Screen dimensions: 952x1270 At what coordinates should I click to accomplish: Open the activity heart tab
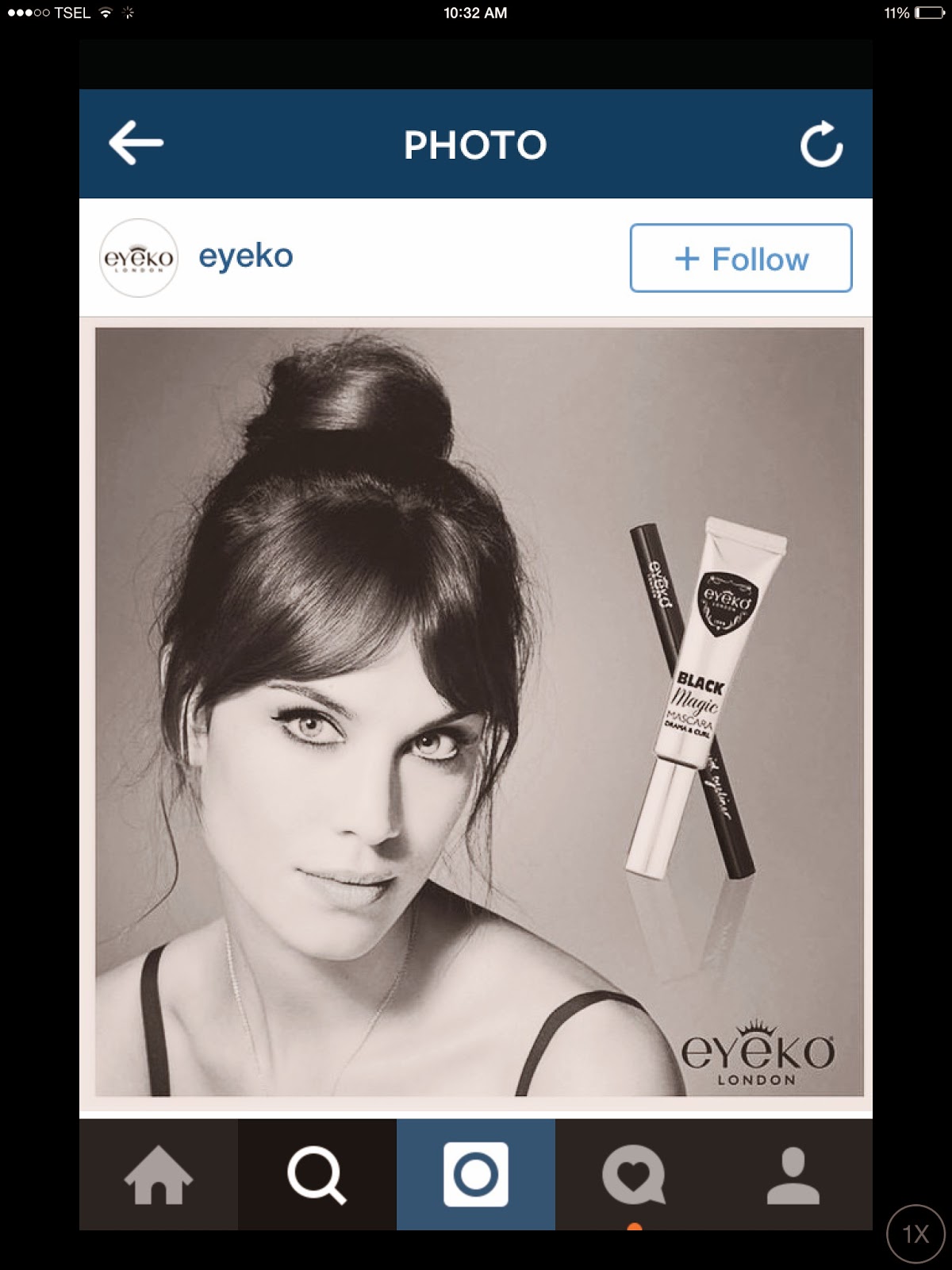click(634, 1175)
